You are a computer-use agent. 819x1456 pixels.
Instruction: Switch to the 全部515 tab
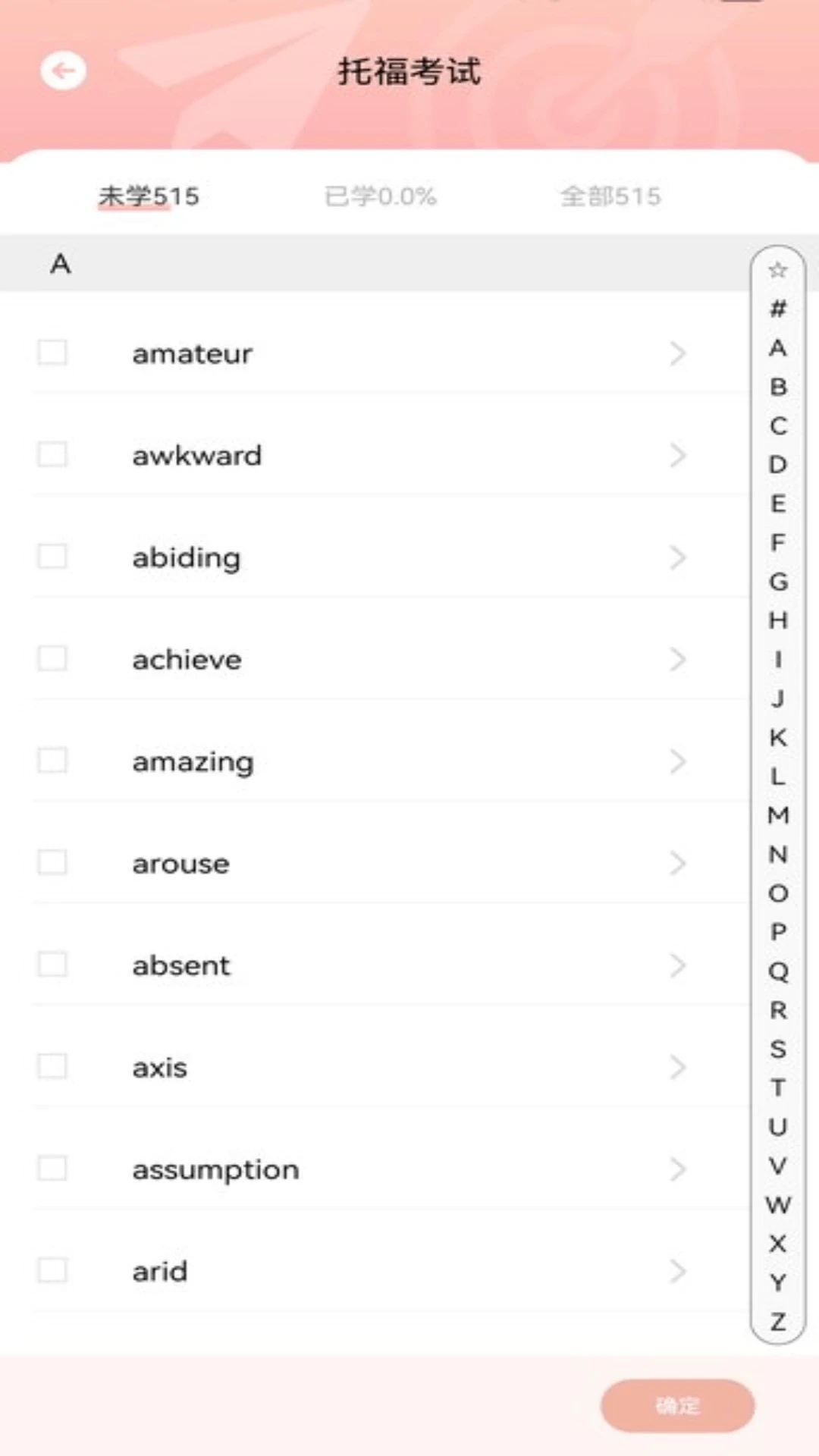point(610,196)
